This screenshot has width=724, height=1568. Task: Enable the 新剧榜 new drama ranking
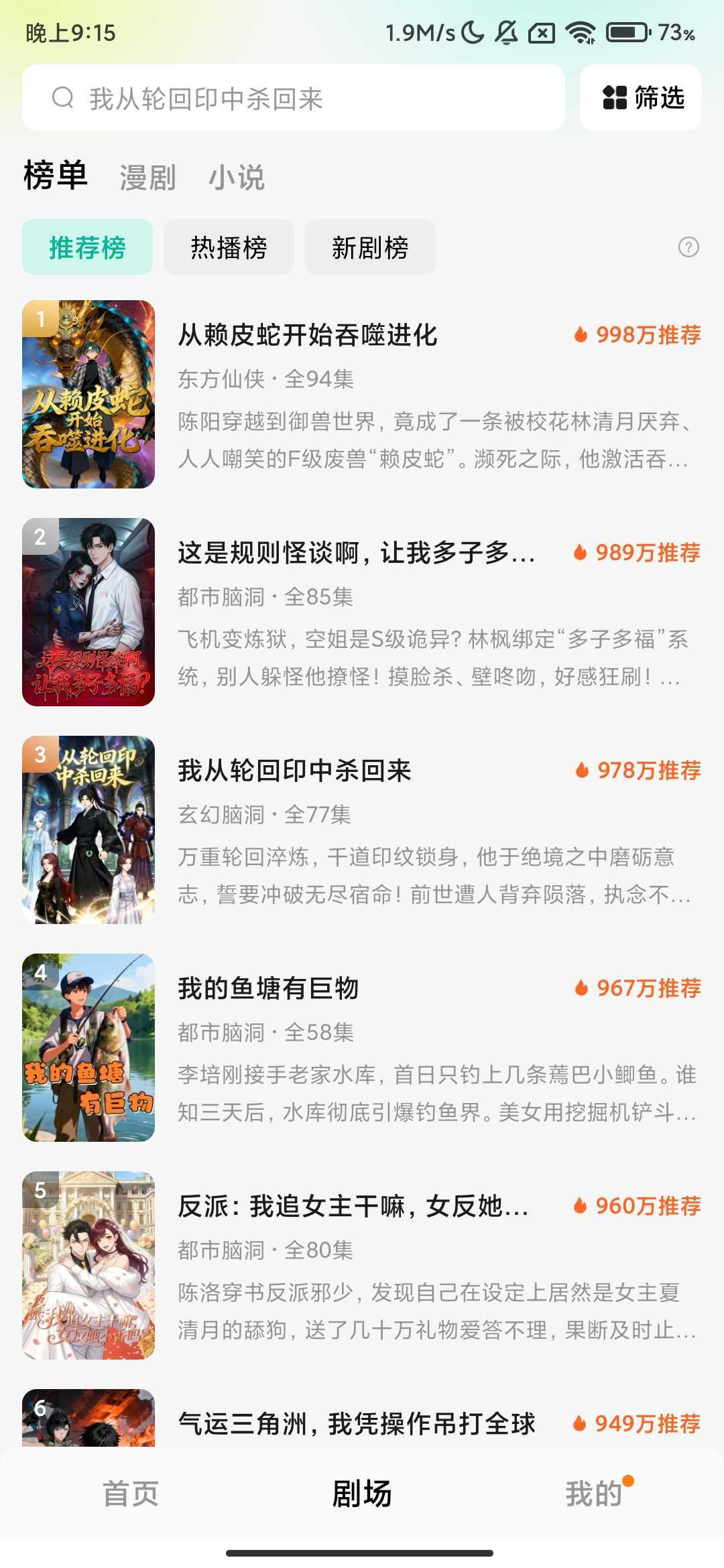371,247
